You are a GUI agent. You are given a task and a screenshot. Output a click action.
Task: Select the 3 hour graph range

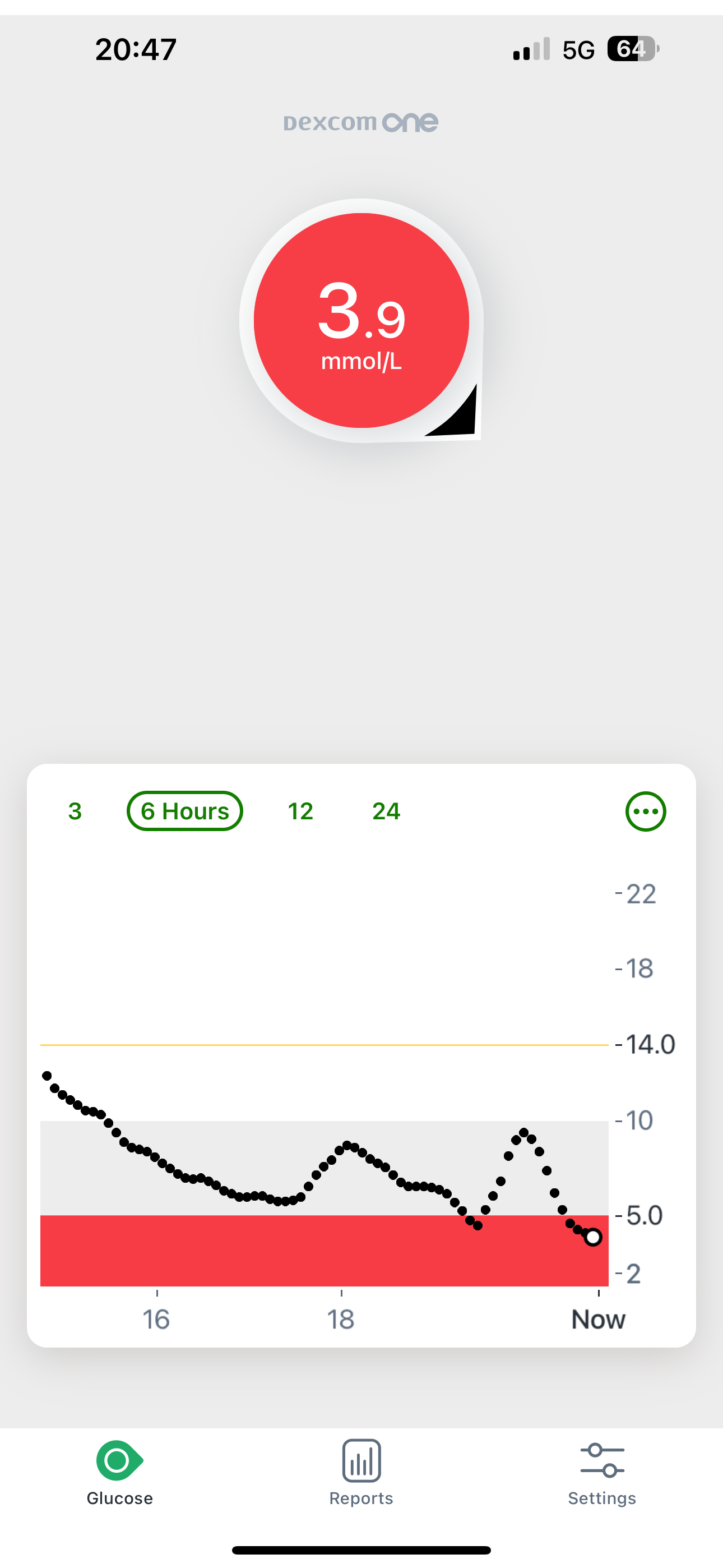click(75, 811)
